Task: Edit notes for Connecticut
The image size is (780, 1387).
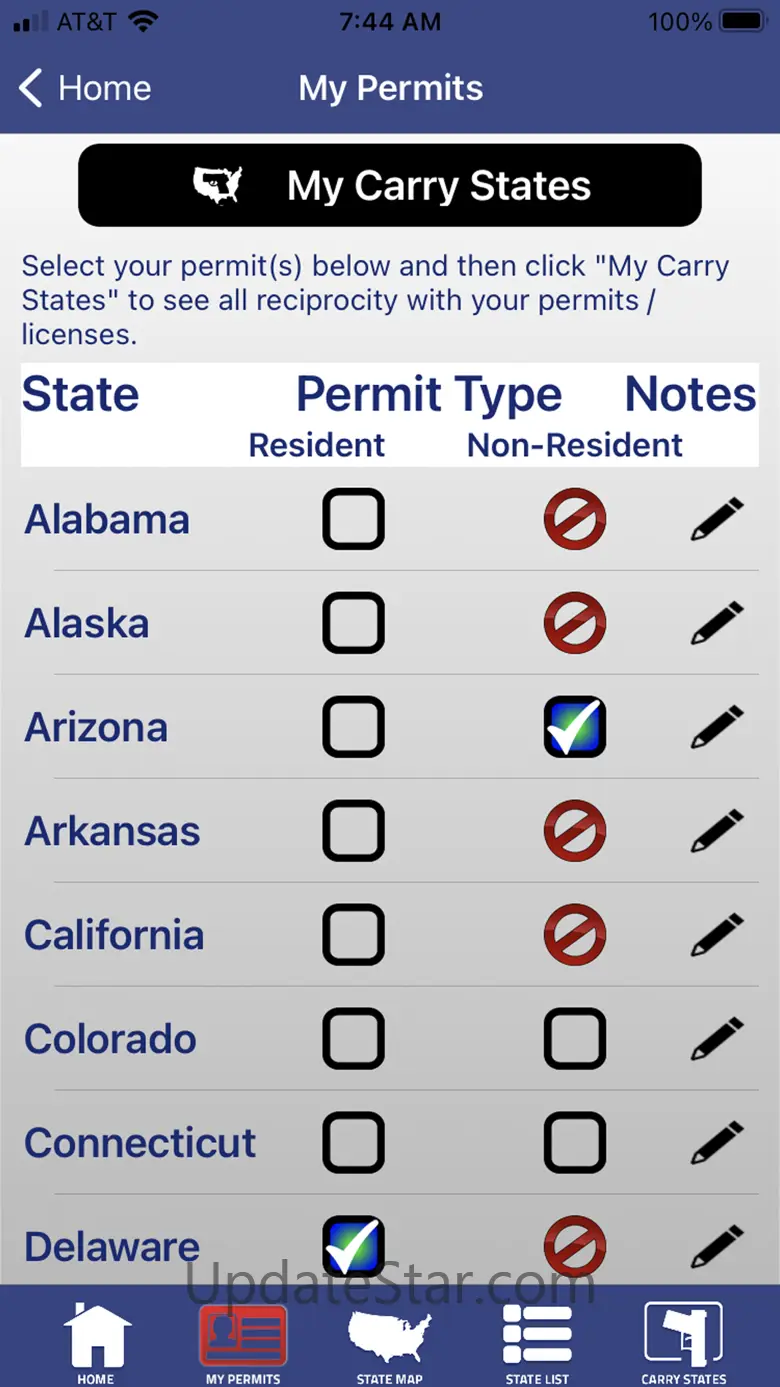Action: click(717, 1143)
